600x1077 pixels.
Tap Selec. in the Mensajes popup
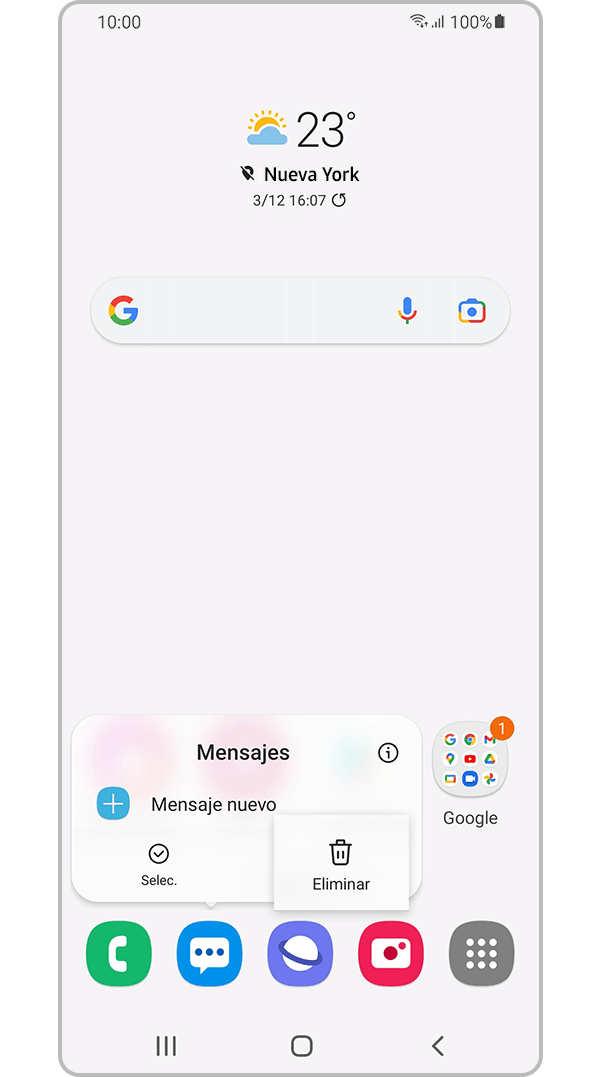[x=159, y=864]
